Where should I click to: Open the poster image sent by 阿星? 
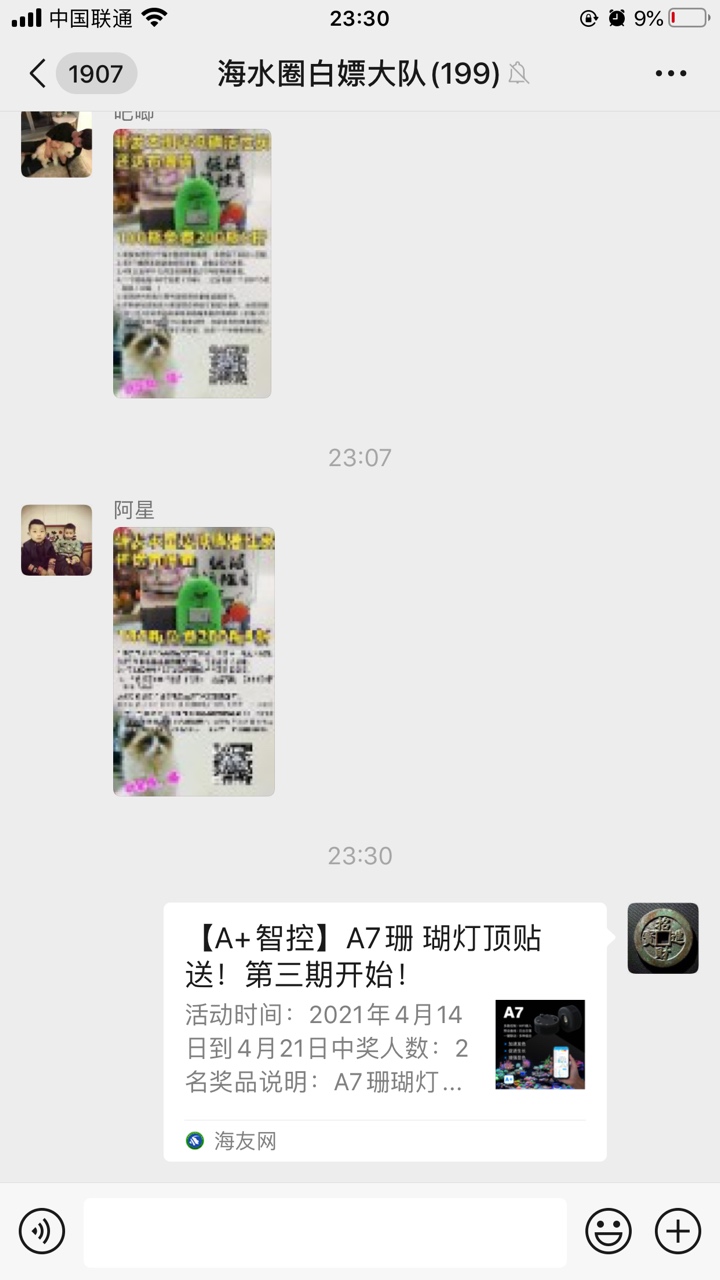point(193,661)
